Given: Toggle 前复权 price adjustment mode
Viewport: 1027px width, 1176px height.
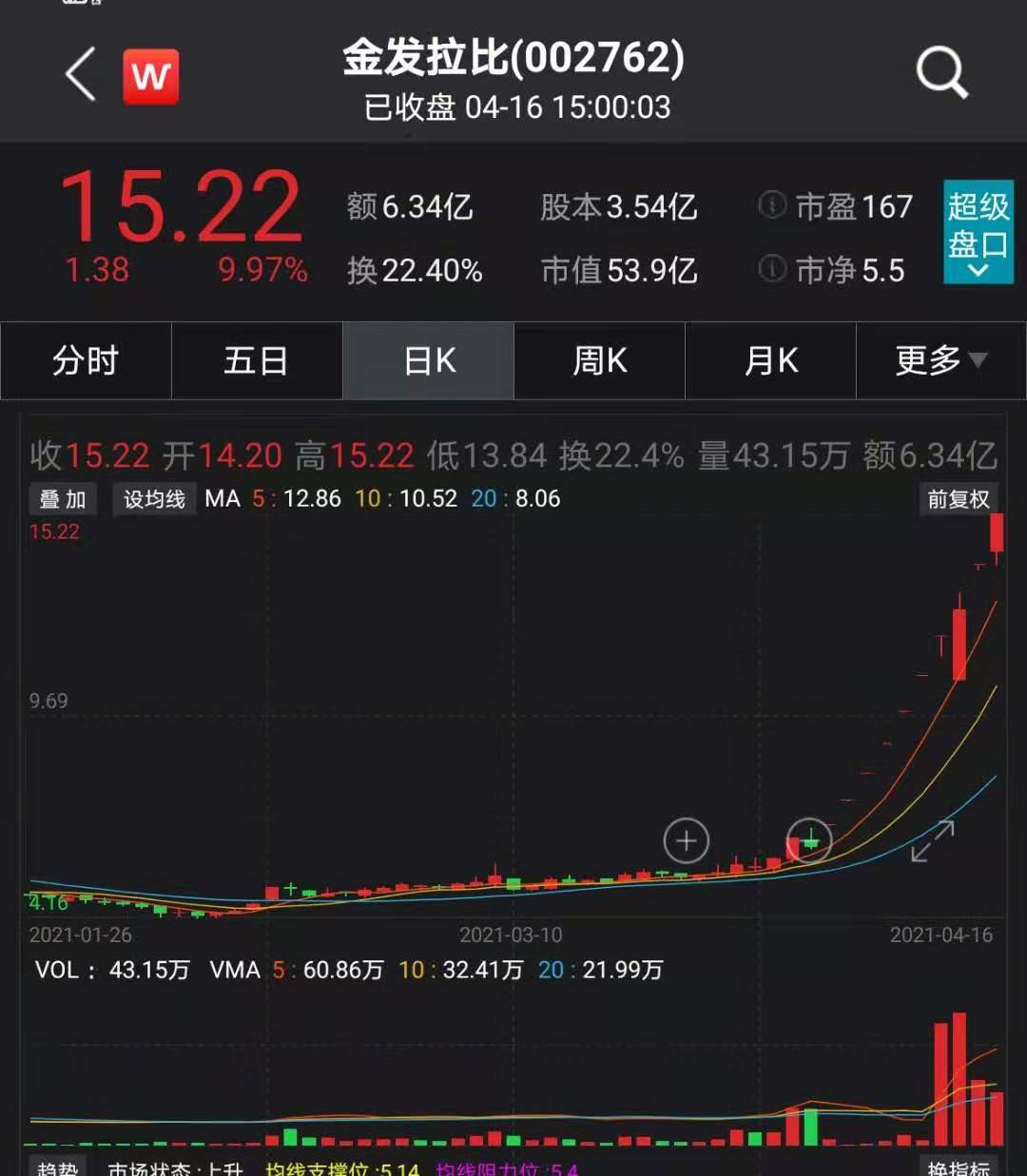Looking at the screenshot, I should click(x=959, y=498).
